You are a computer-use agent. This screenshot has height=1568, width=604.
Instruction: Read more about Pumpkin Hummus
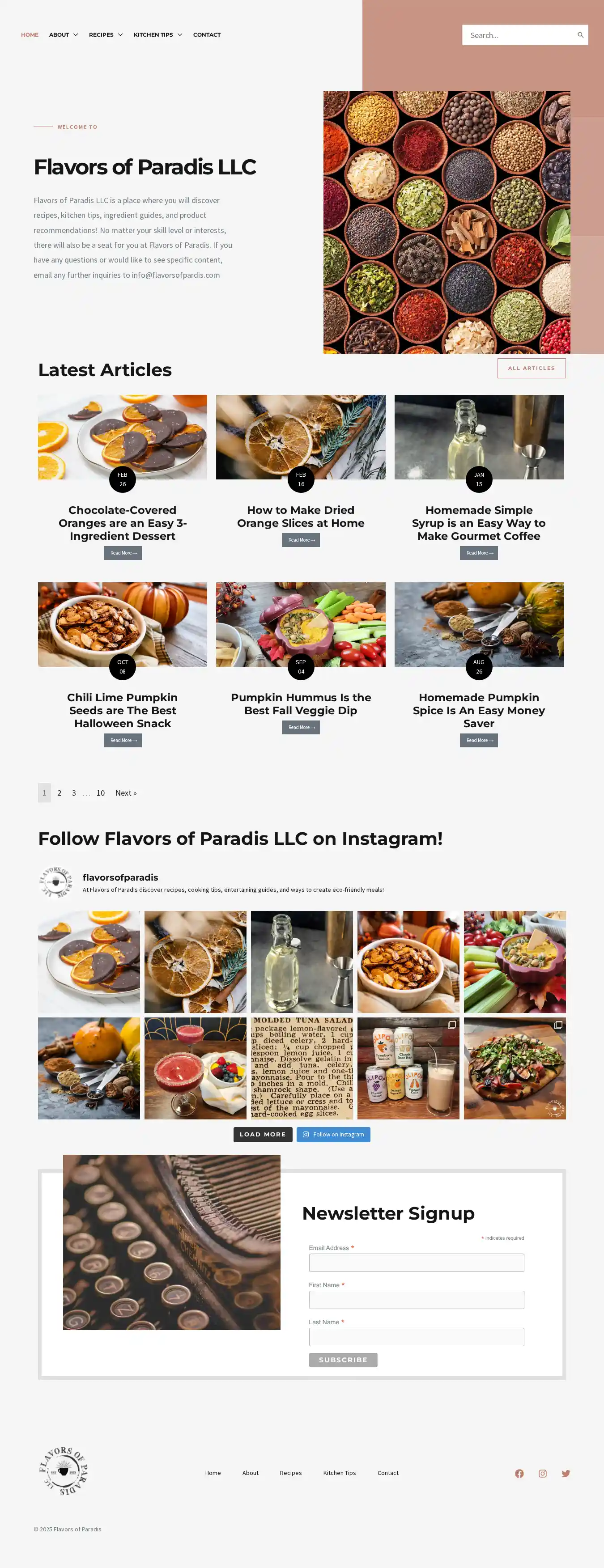click(300, 727)
